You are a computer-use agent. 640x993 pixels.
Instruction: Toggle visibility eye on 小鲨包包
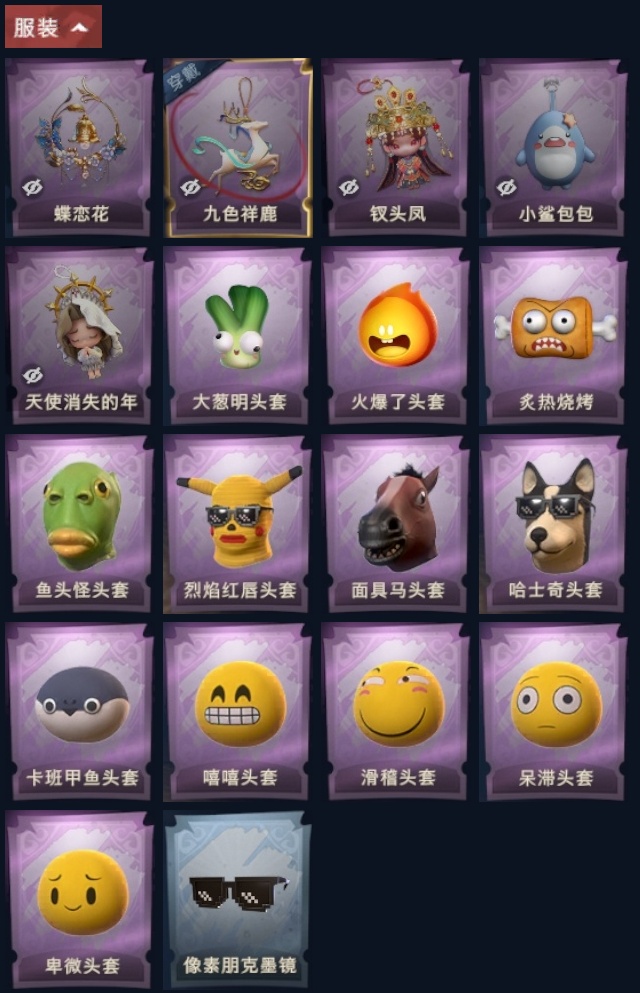click(x=506, y=187)
